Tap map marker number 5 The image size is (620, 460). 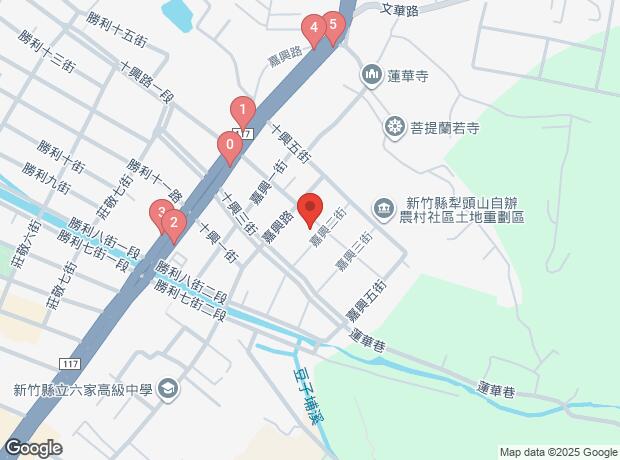tap(333, 29)
